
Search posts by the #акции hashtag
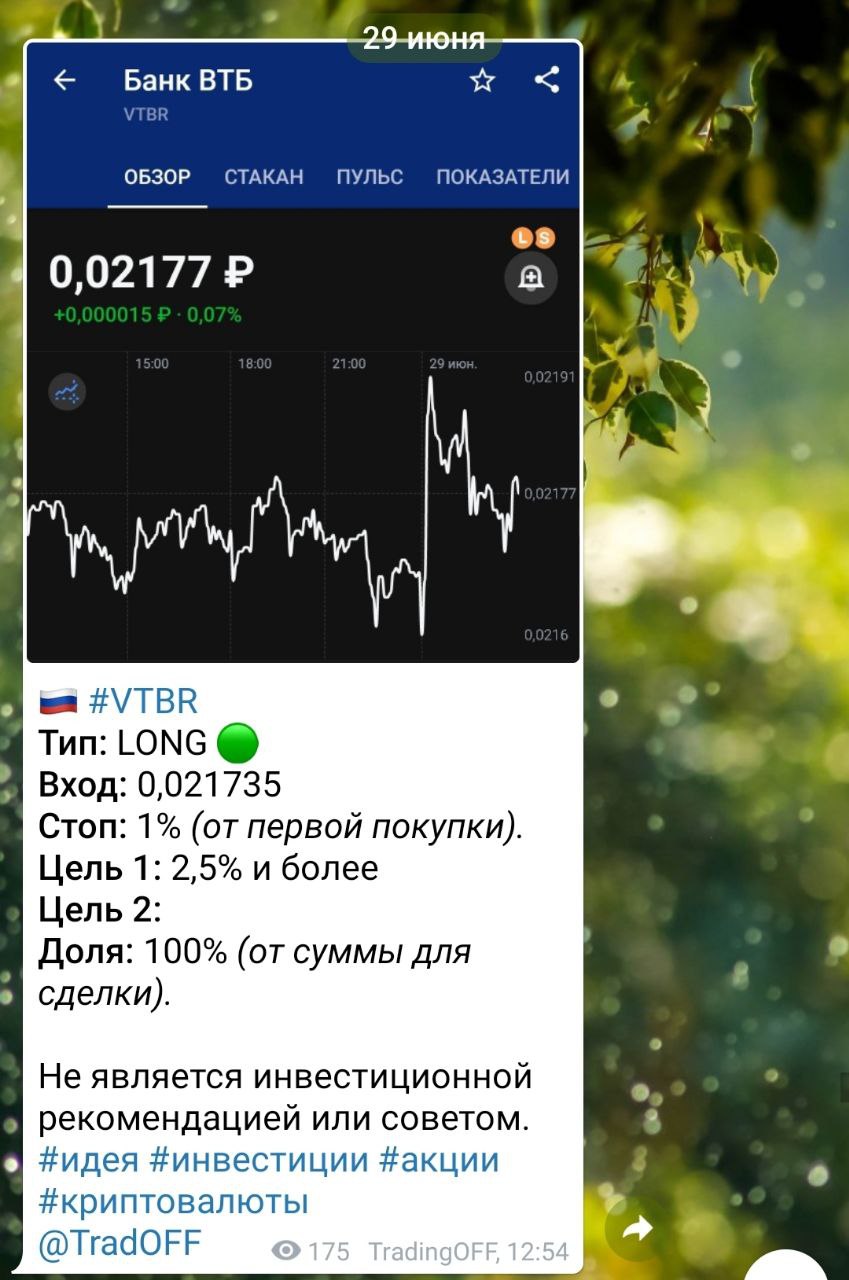coord(439,1160)
